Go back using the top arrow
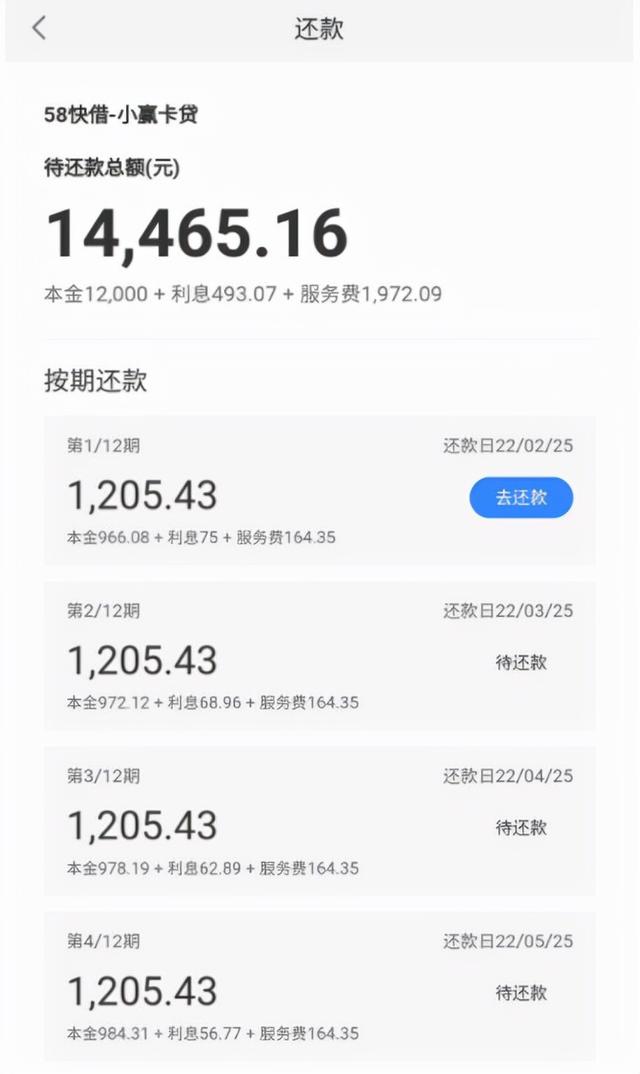The height and width of the screenshot is (1074, 640). click(x=39, y=28)
